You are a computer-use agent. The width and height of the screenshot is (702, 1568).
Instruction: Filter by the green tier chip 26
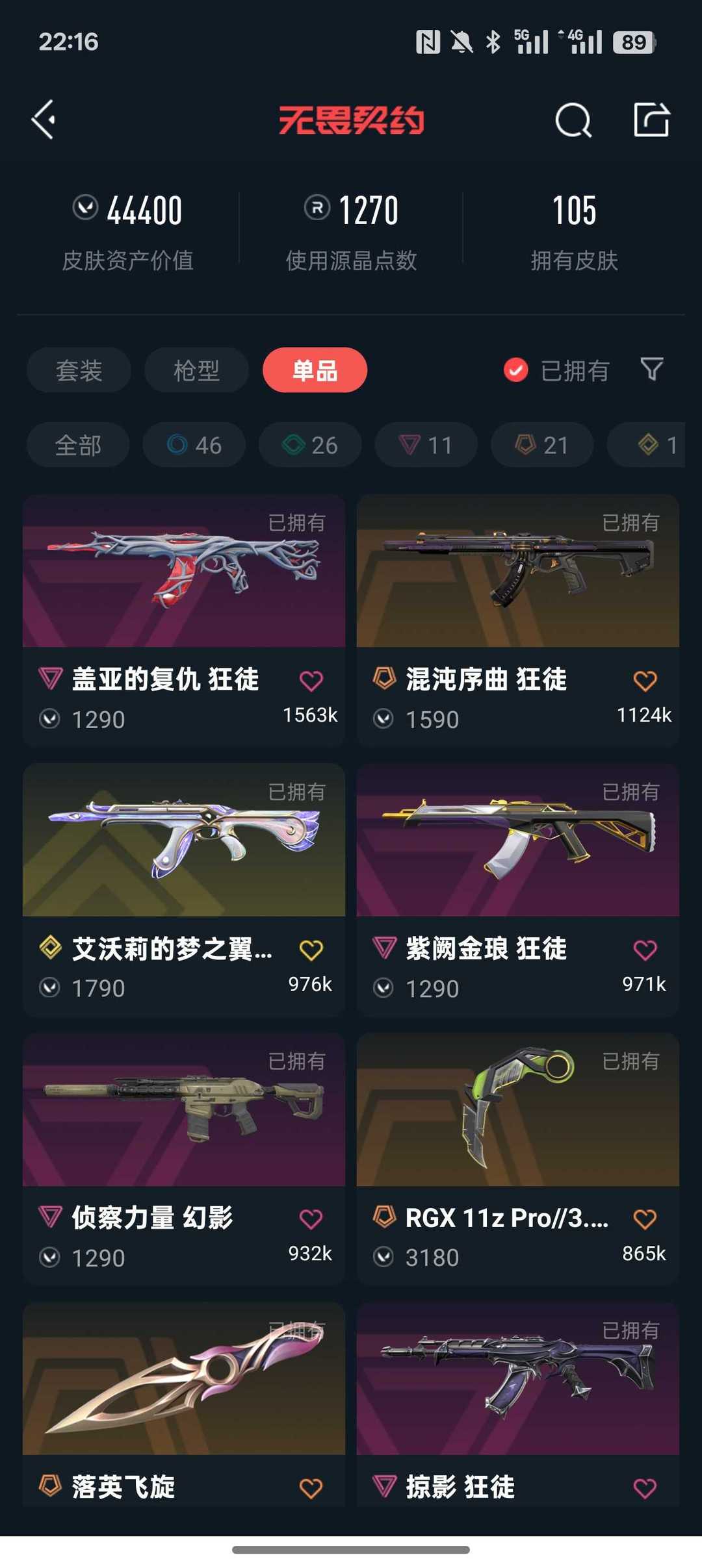click(310, 445)
